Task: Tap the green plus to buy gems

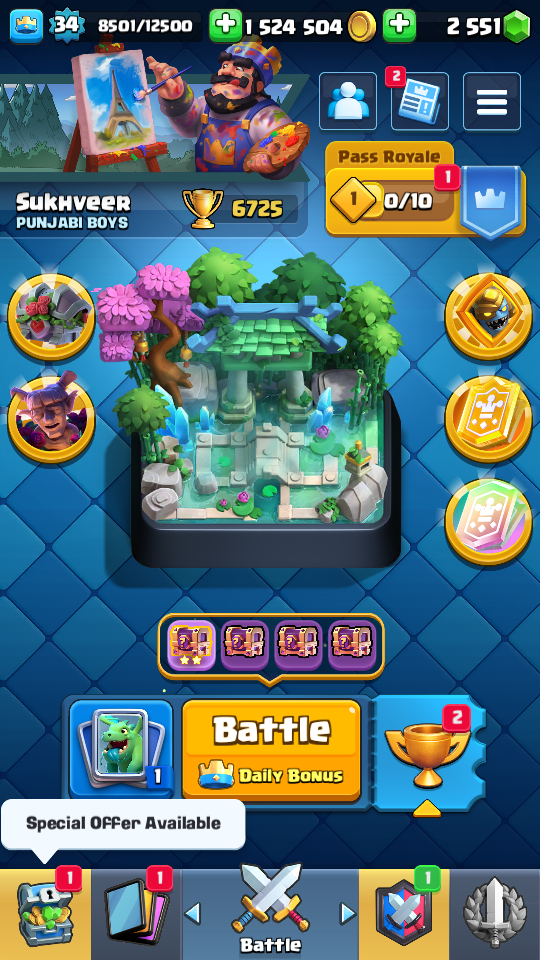Action: click(x=399, y=26)
